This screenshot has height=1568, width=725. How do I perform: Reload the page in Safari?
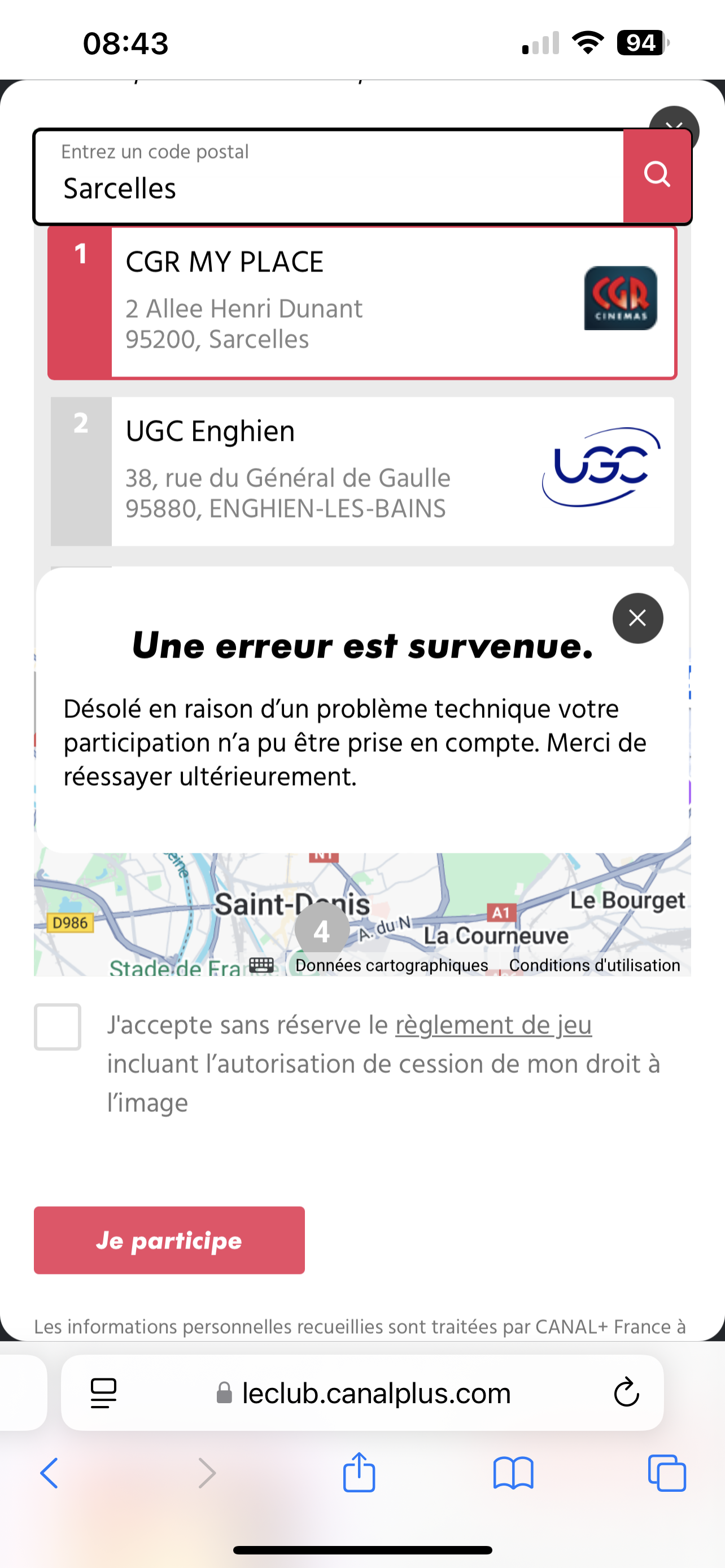626,1392
